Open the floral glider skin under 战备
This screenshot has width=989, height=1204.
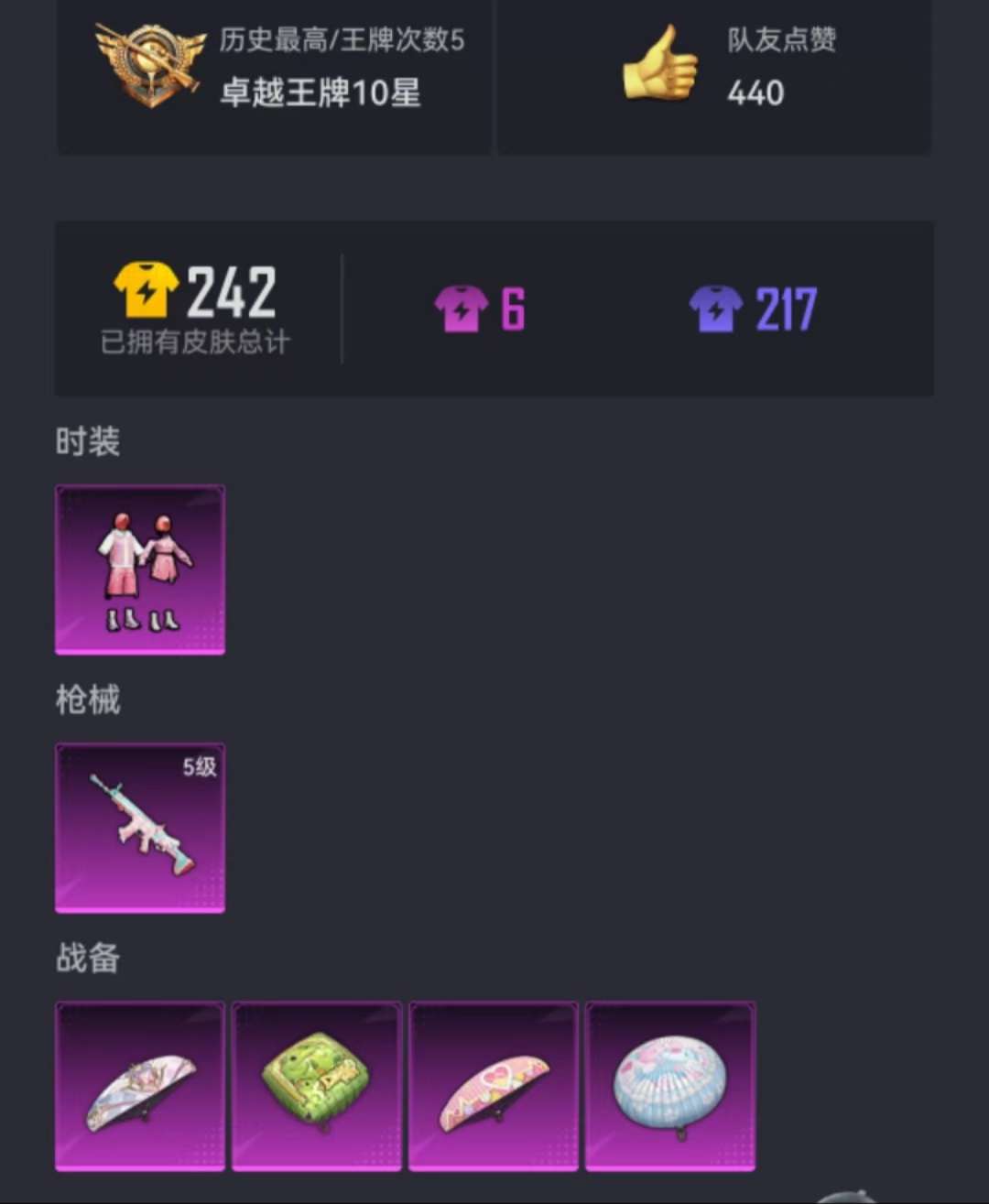coord(140,1086)
